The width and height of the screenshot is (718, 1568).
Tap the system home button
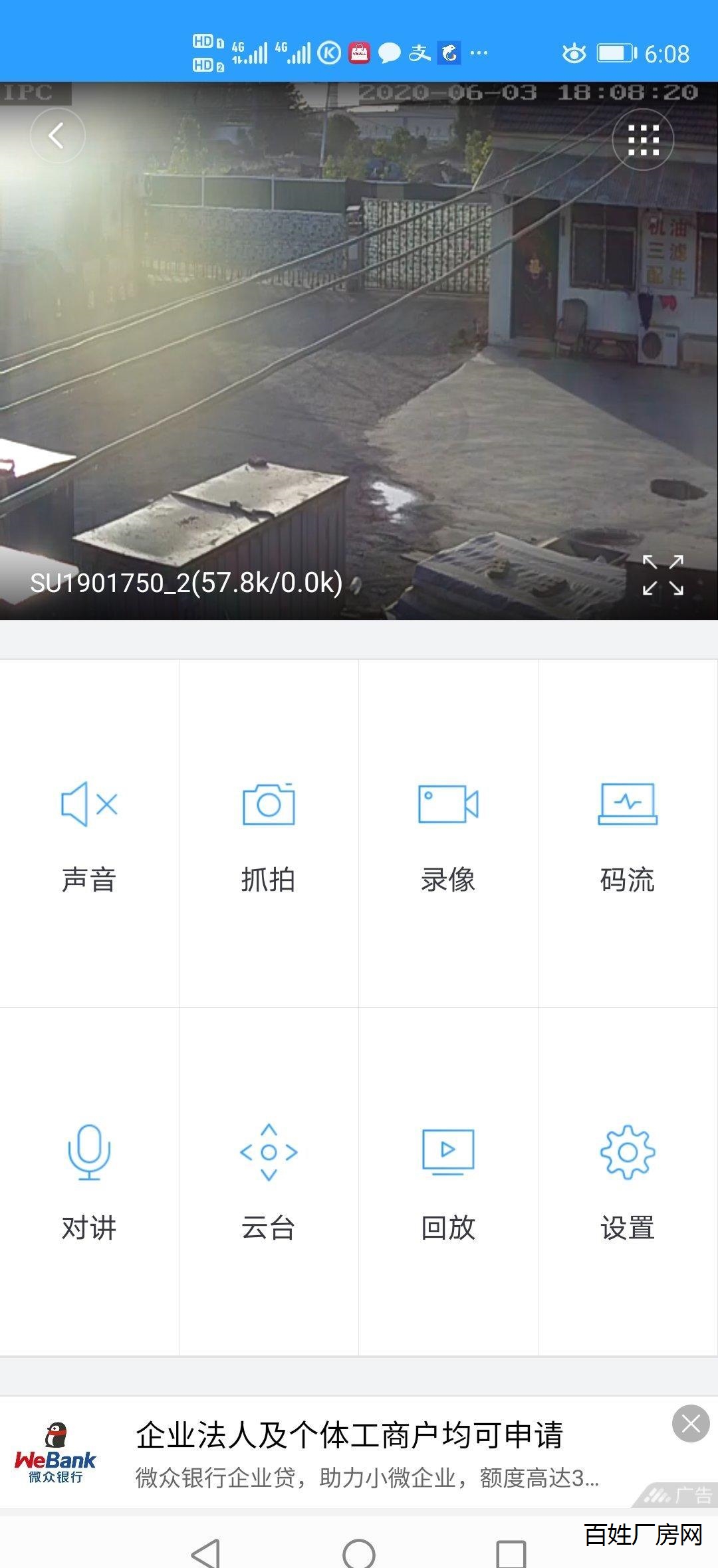(359, 1553)
